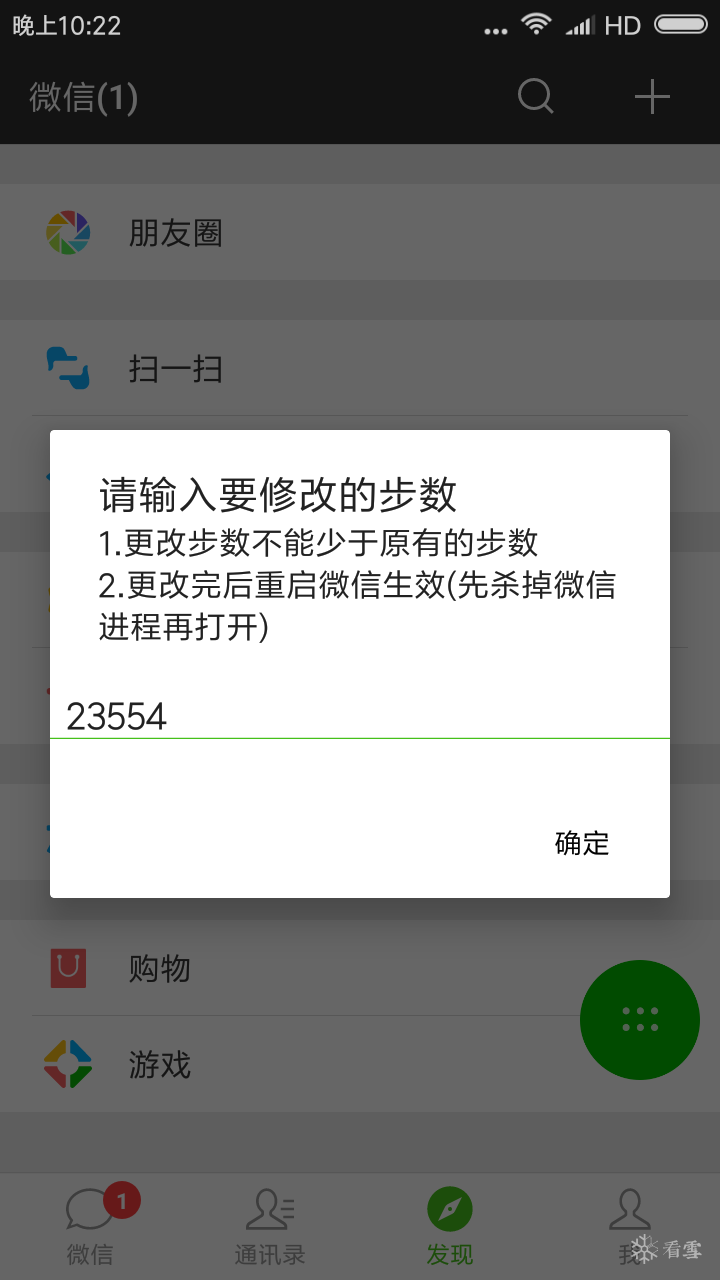Open 朋友圈 Moments
The image size is (720, 1280).
tap(360, 232)
